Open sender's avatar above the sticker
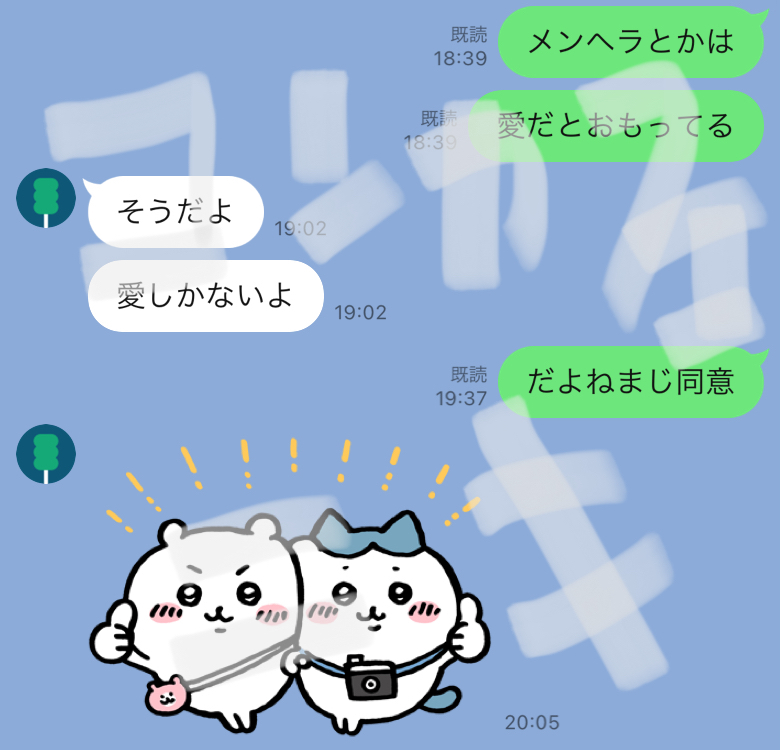Image resolution: width=780 pixels, height=750 pixels. [x=46, y=453]
